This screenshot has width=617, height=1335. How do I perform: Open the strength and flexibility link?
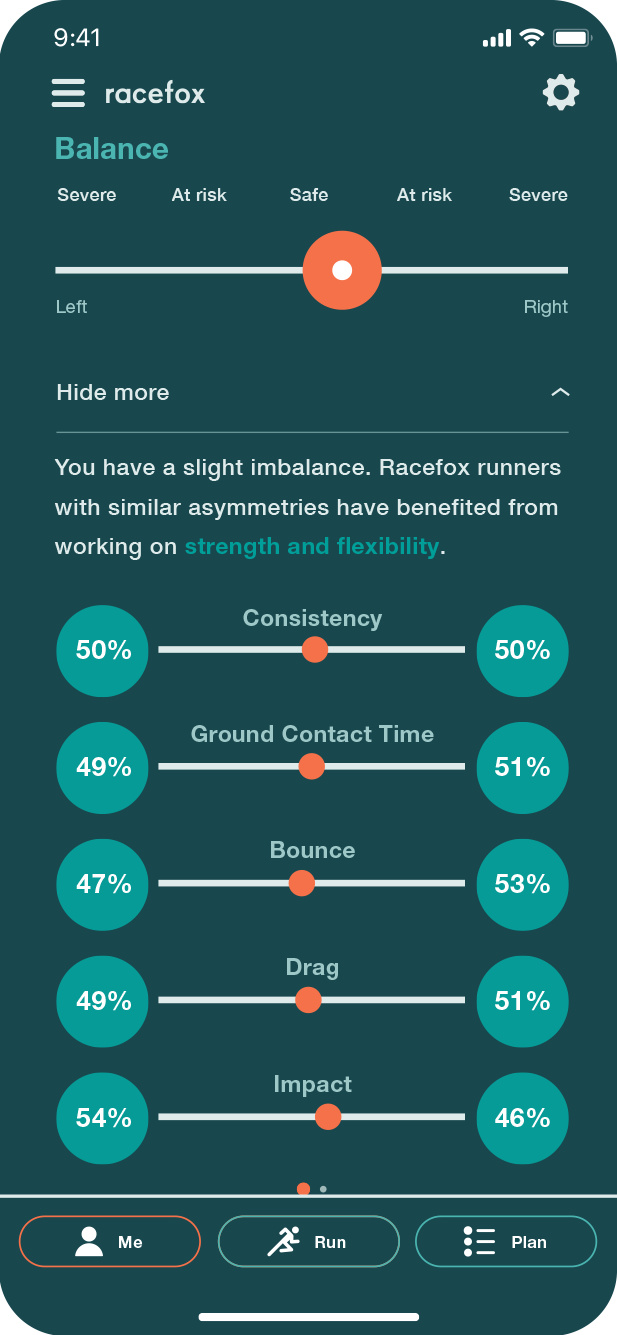coord(311,547)
